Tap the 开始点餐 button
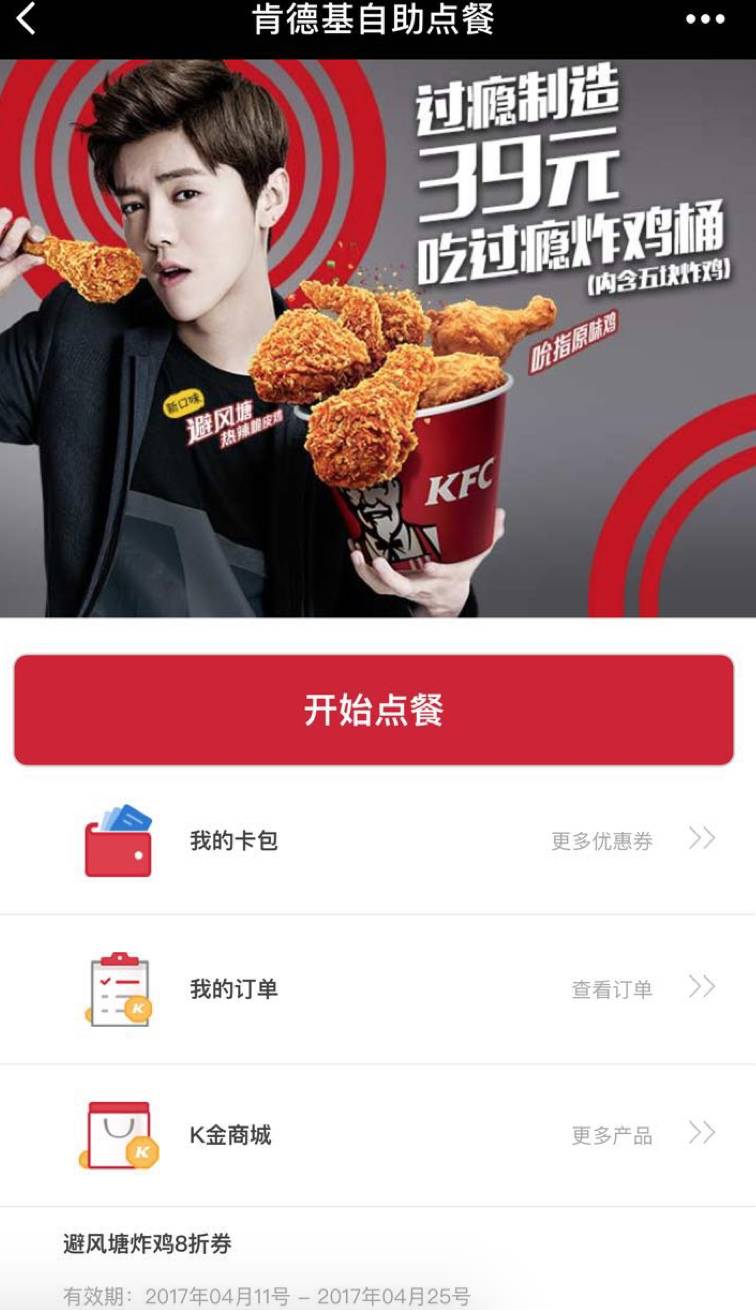This screenshot has height=1310, width=756. 374,710
